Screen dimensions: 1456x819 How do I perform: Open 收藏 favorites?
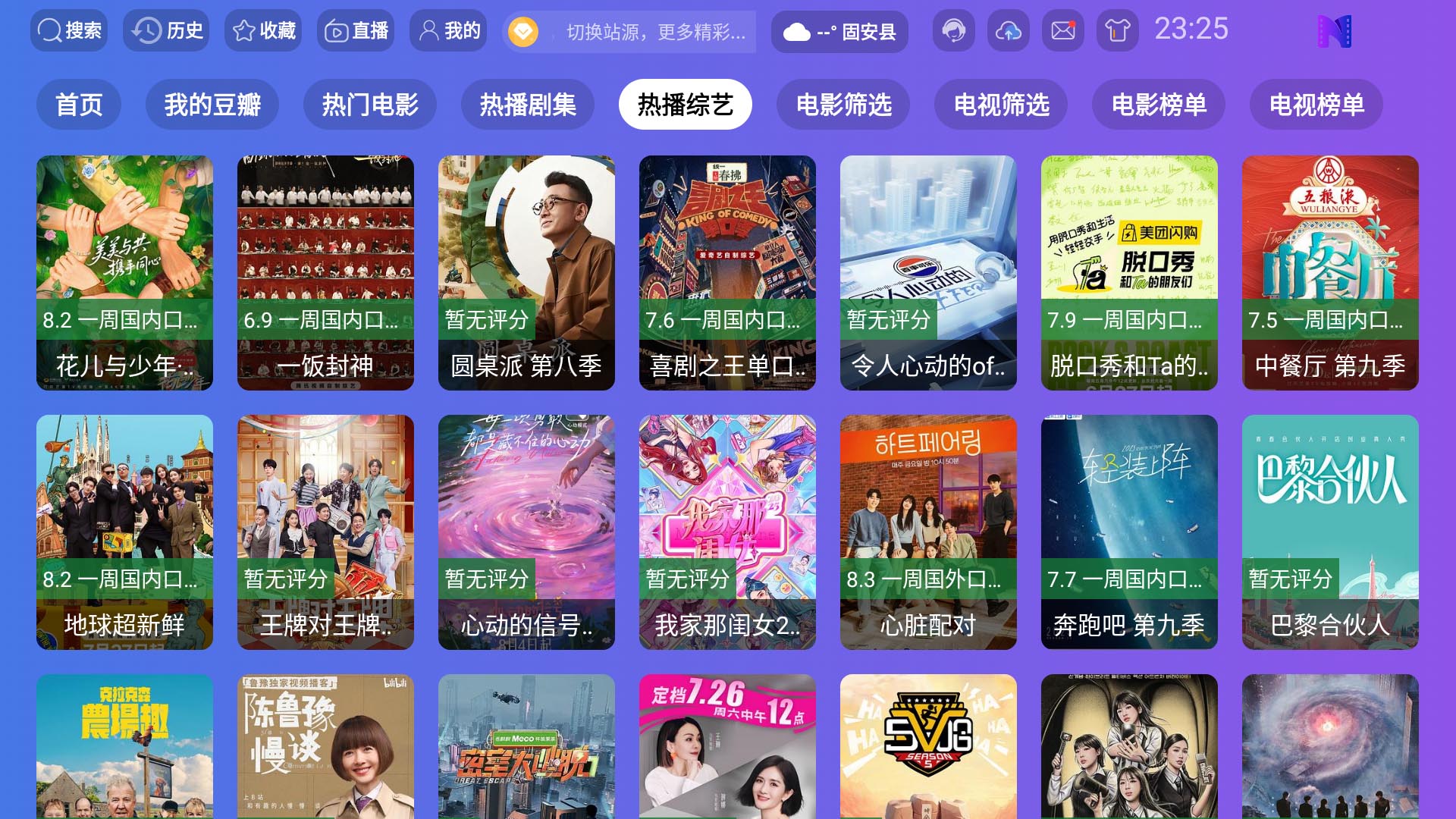click(x=263, y=31)
